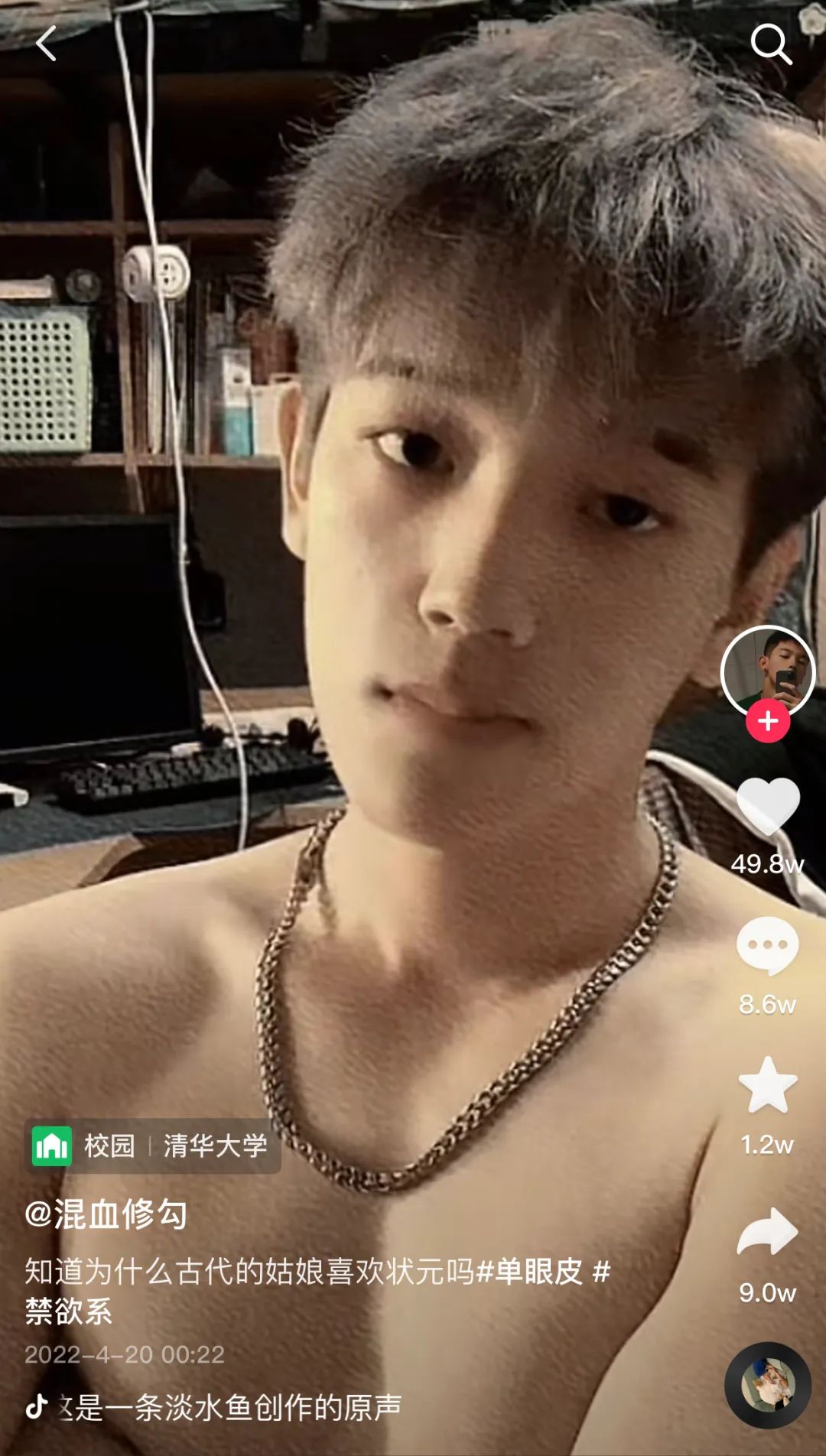Open the spinning music disc
This screenshot has width=826, height=1456.
coord(768,1385)
